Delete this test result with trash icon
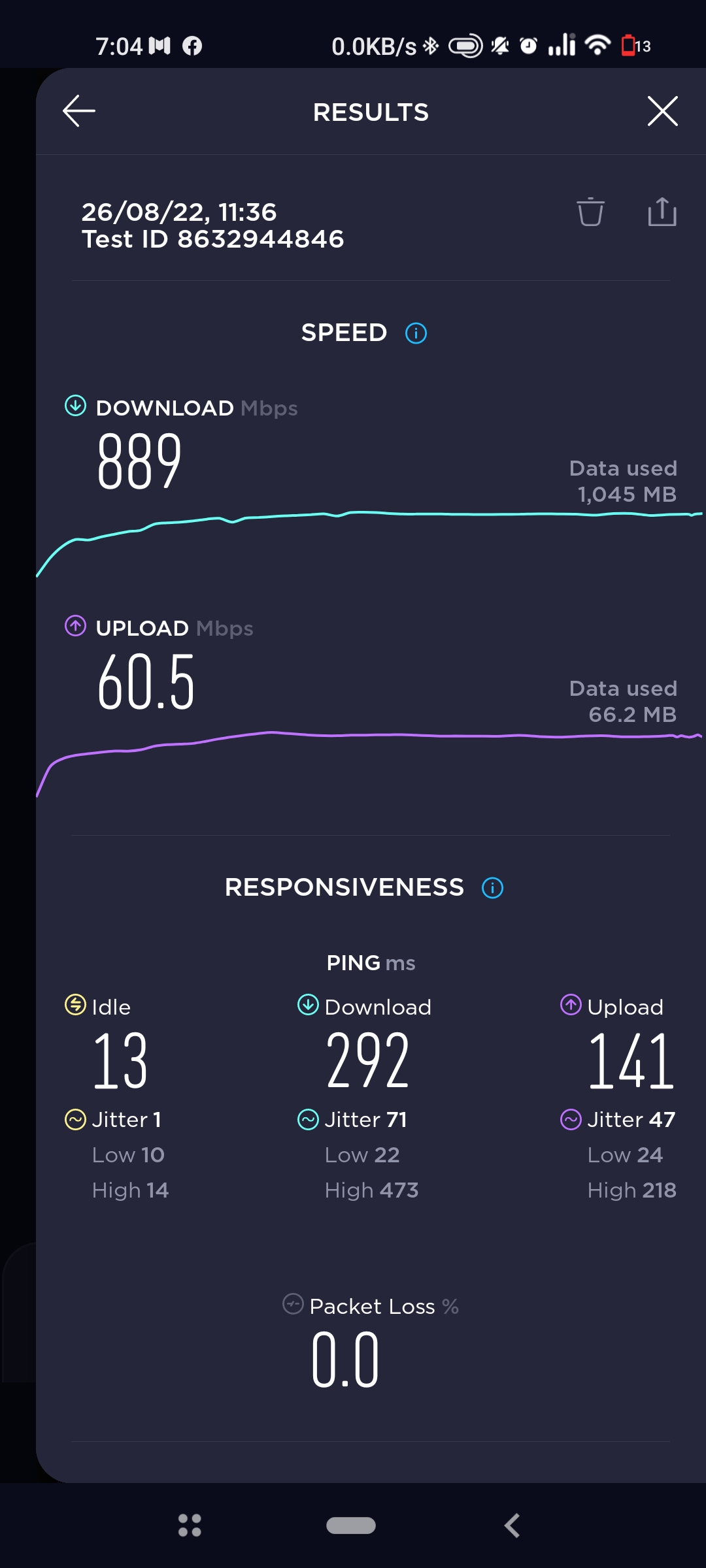Screen dimensions: 706x1568 click(x=590, y=212)
